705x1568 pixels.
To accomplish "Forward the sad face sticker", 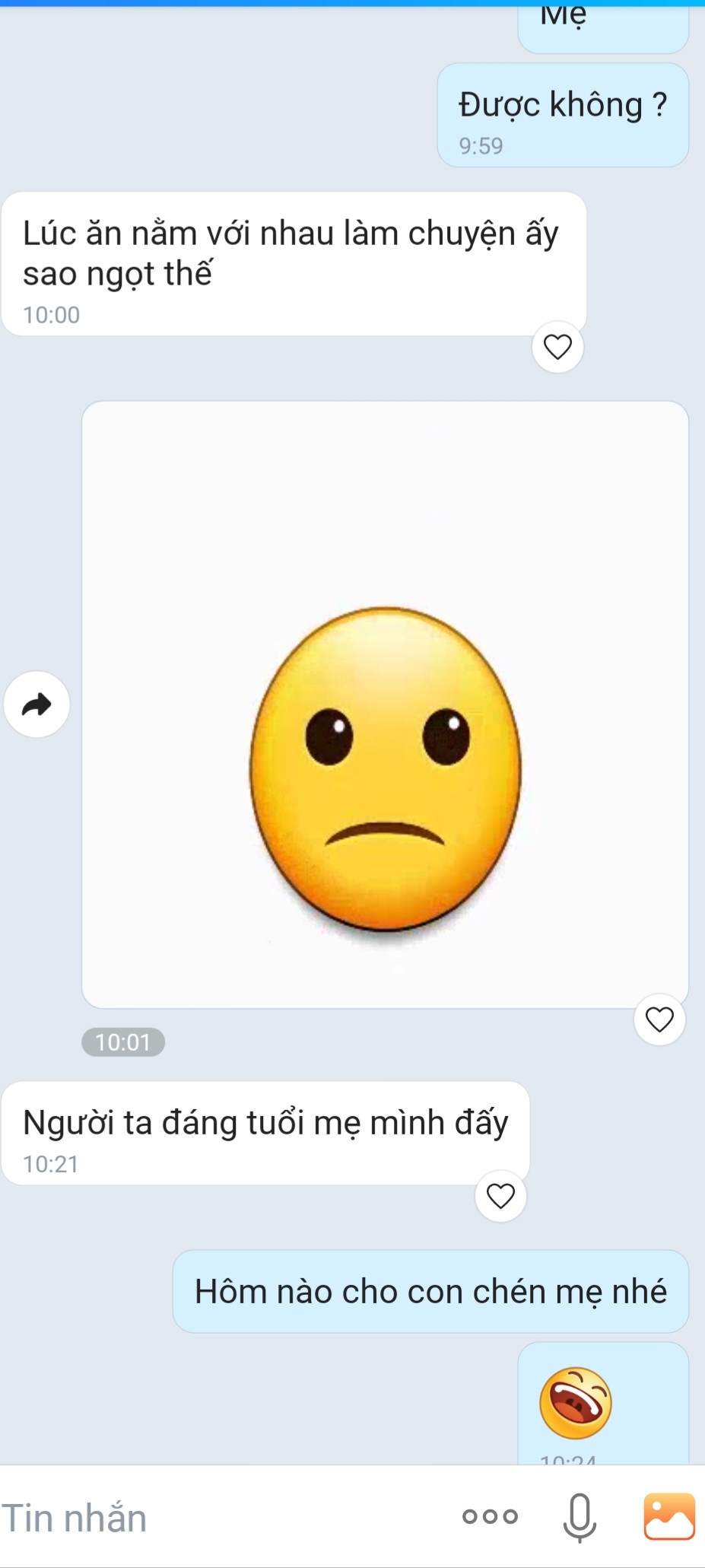I will pyautogui.click(x=37, y=704).
